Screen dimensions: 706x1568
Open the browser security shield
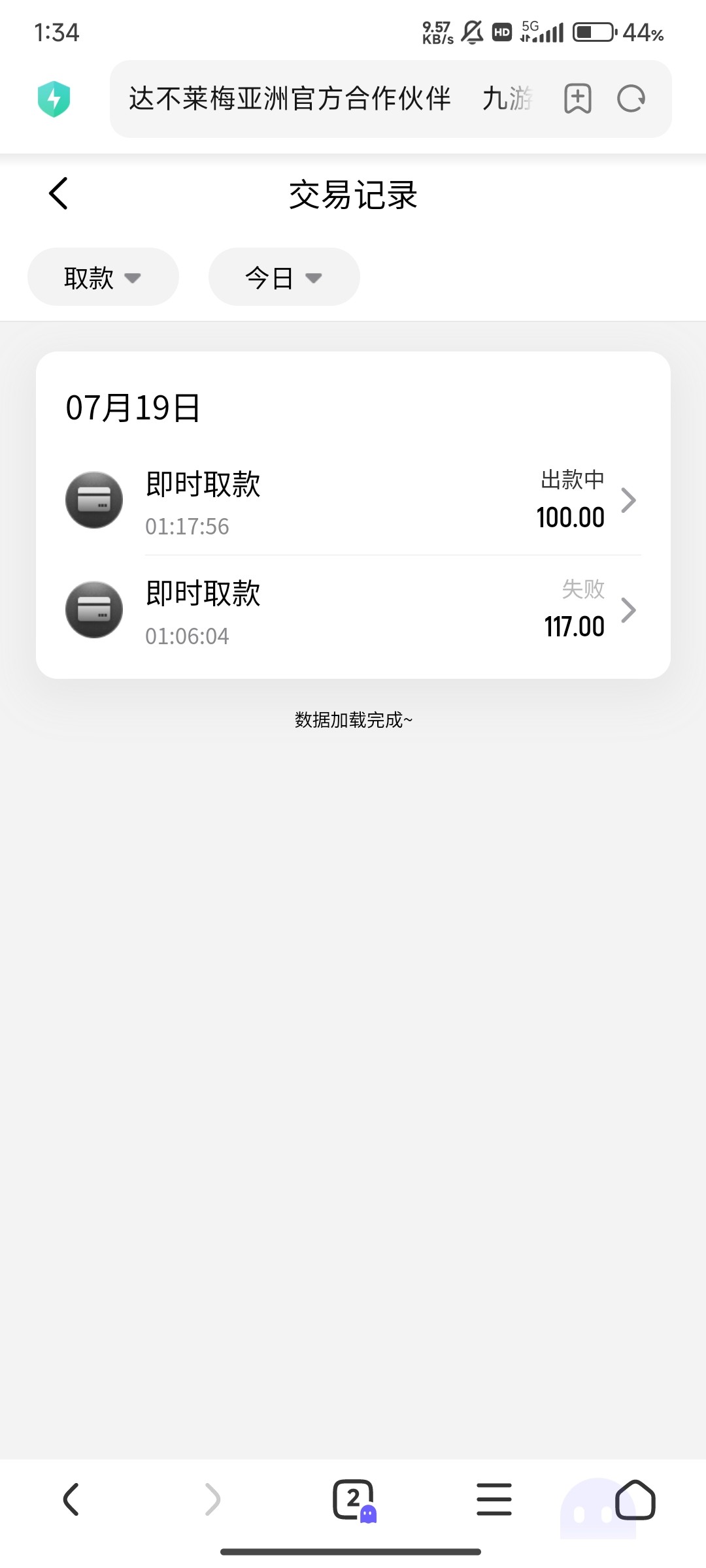54,99
